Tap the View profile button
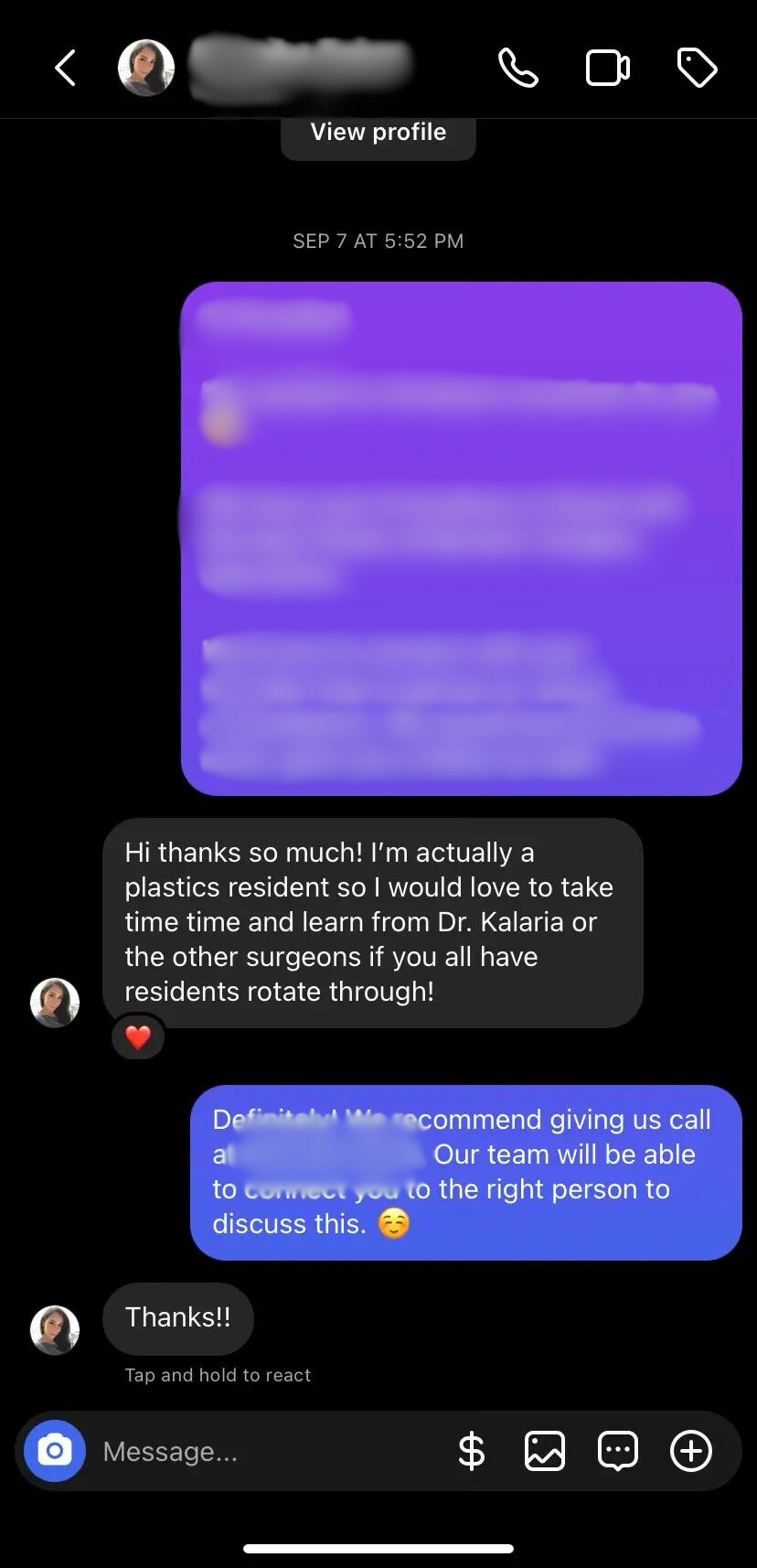The image size is (757, 1568). (x=378, y=134)
